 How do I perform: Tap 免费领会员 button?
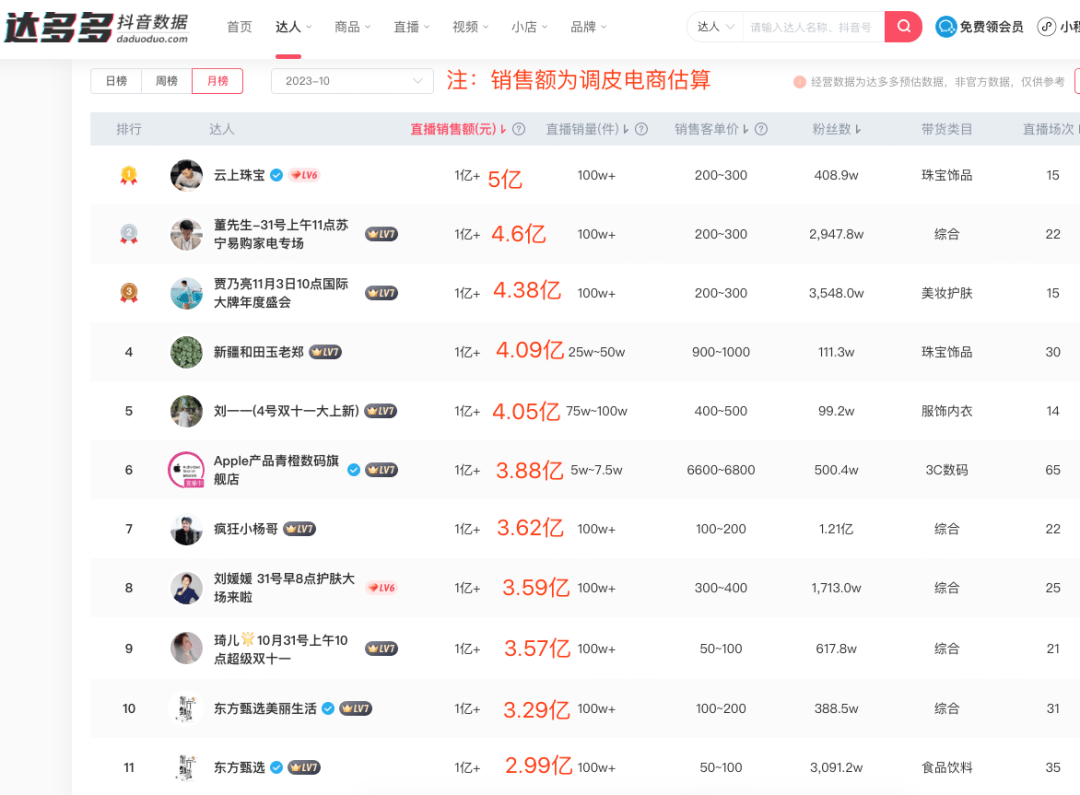coord(980,27)
